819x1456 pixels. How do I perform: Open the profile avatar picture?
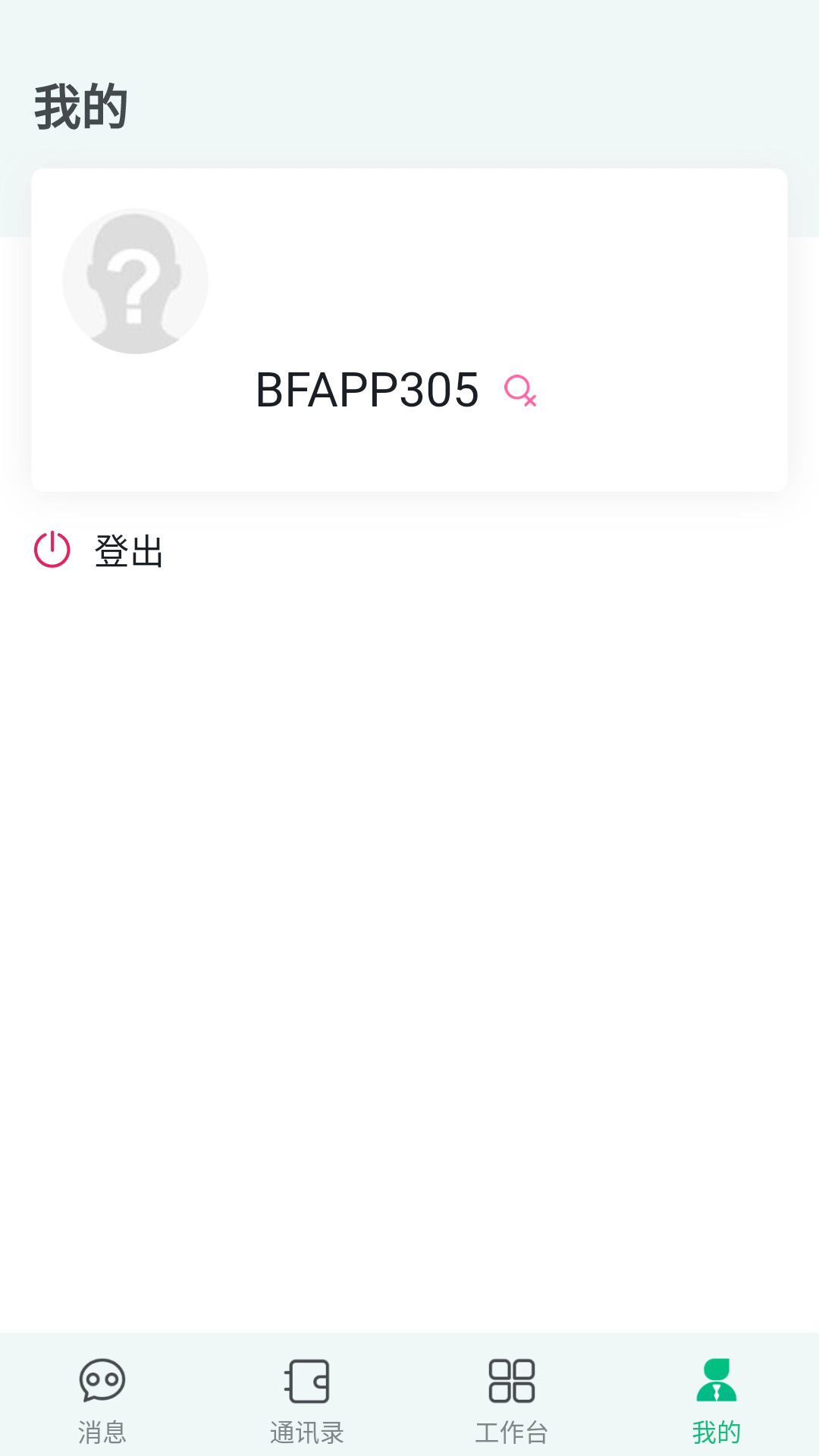pyautogui.click(x=135, y=281)
